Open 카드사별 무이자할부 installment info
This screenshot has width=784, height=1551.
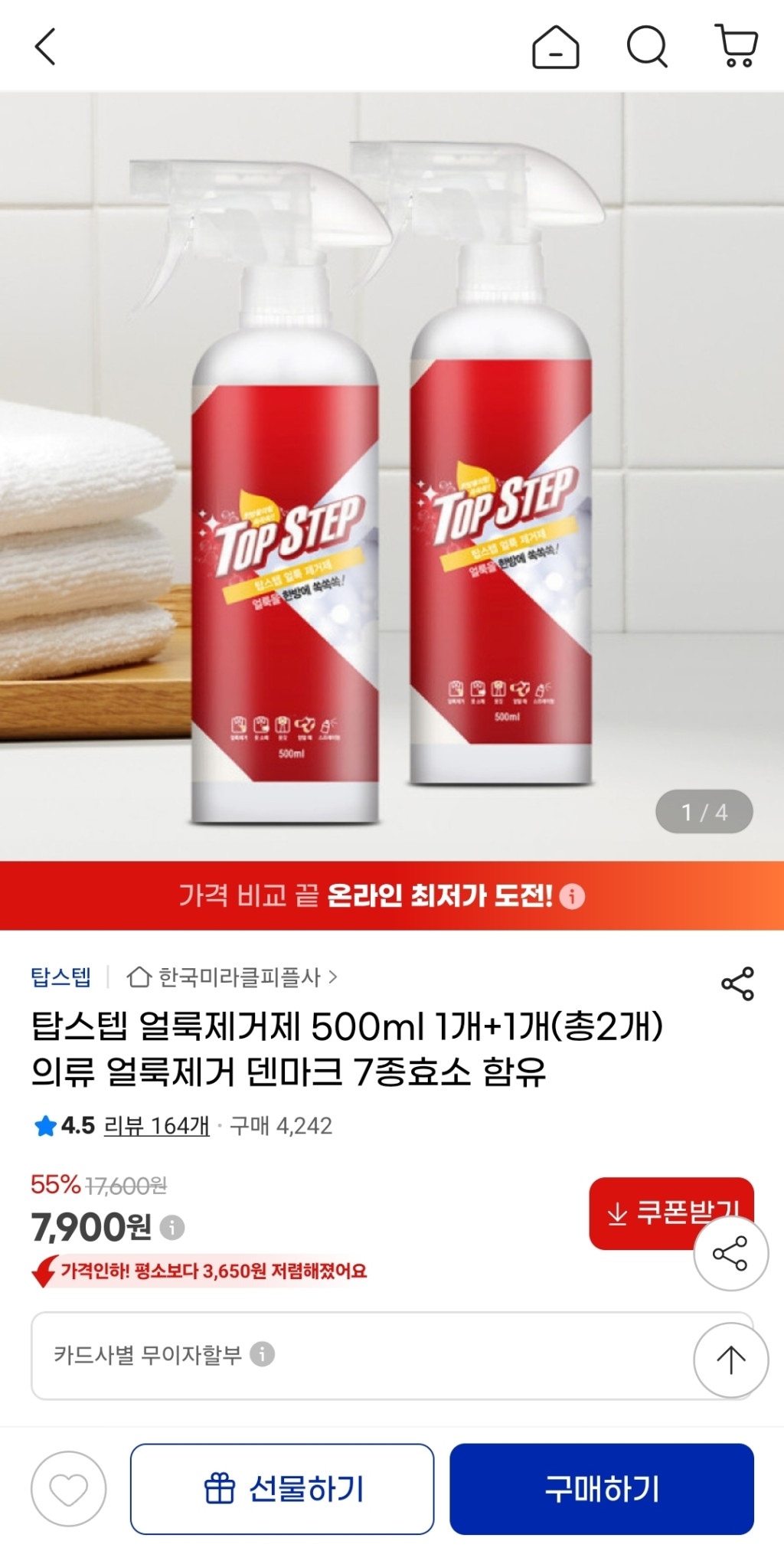click(163, 1355)
